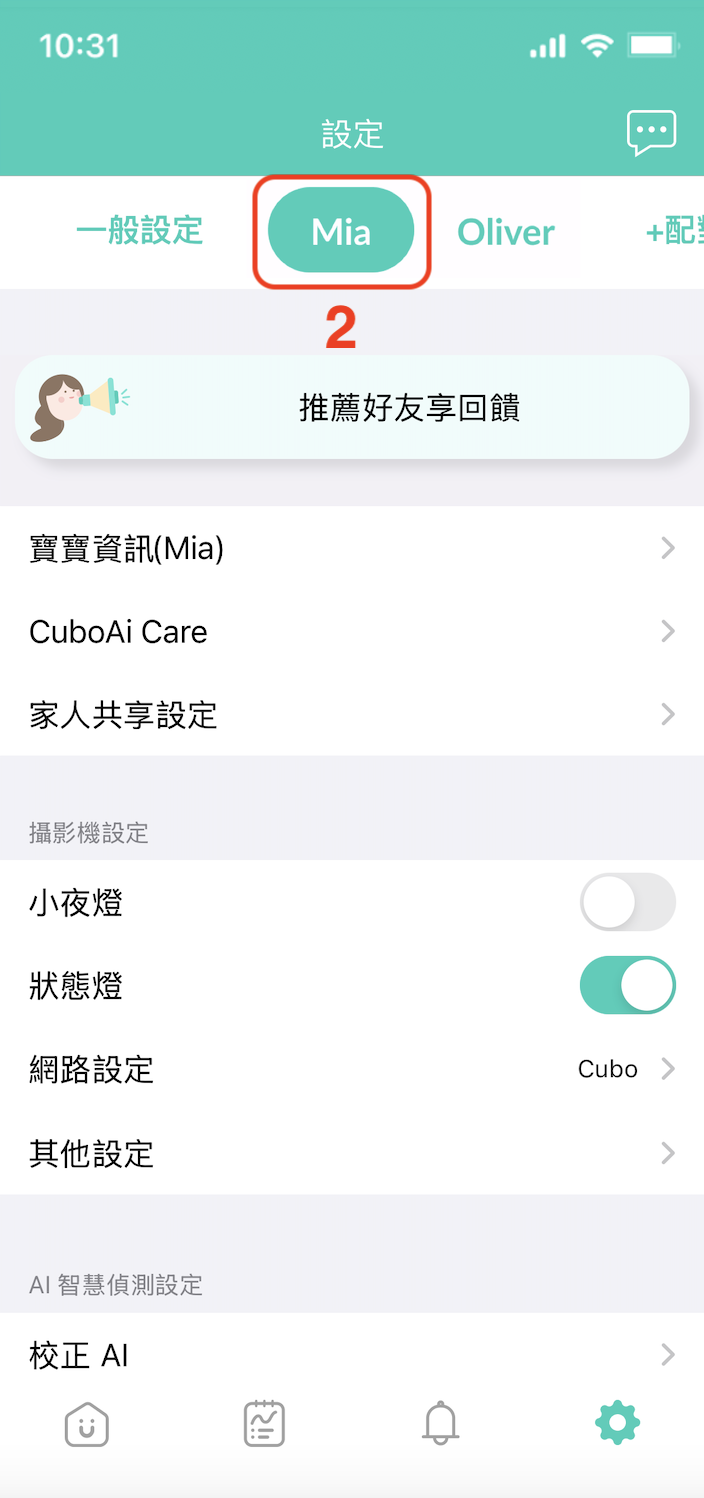Open 其他設定

[352, 1153]
